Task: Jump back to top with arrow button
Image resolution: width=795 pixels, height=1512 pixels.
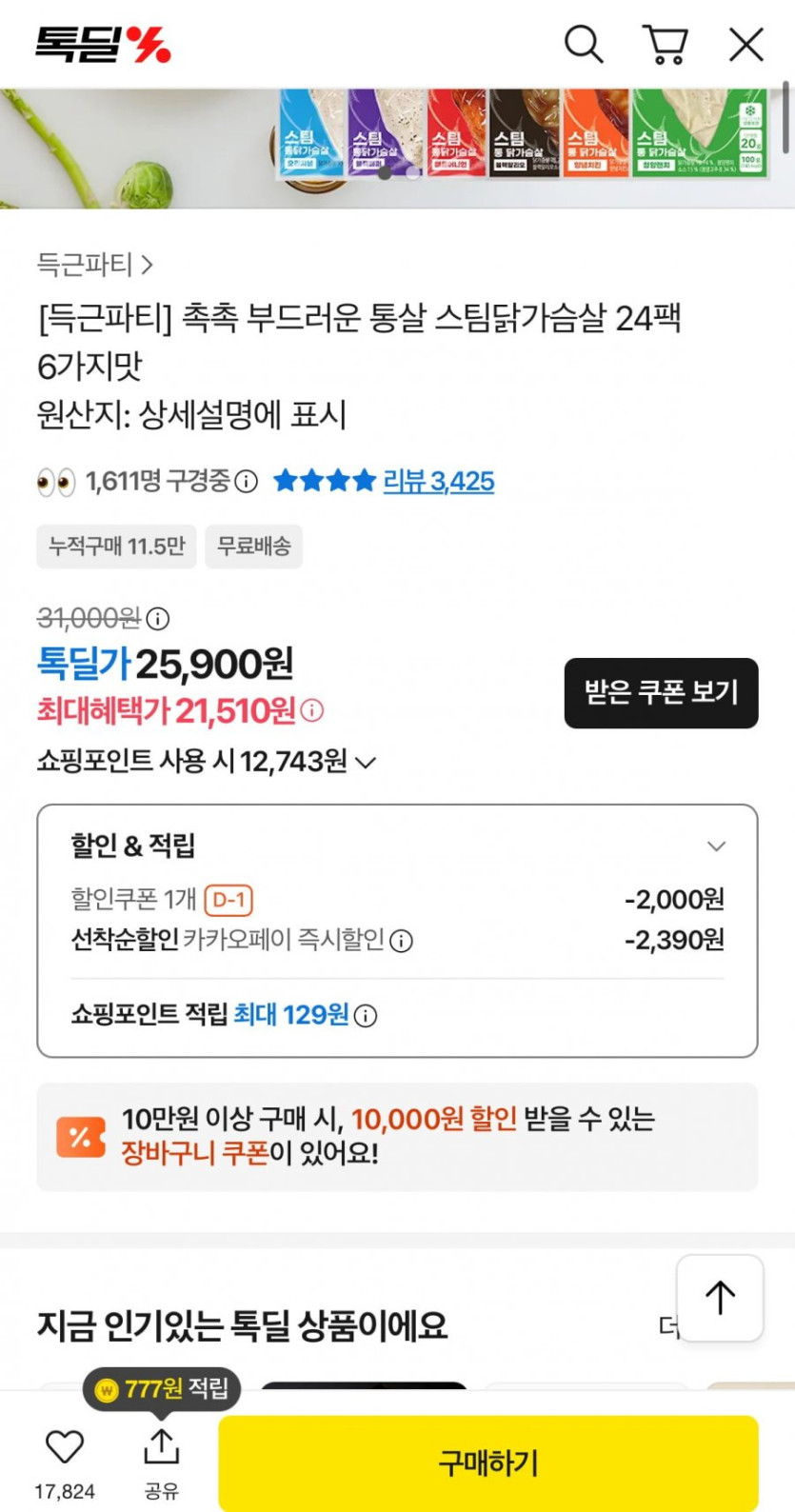Action: 720,1298
